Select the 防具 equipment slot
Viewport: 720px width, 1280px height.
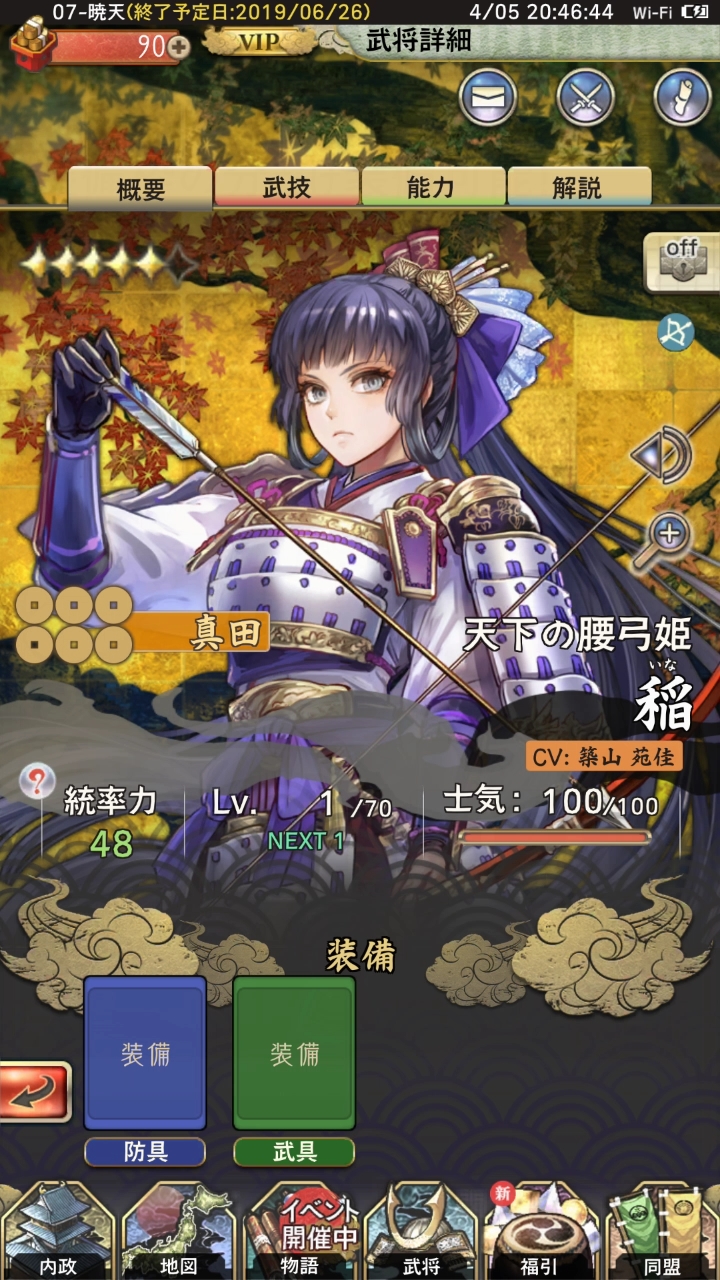145,1054
